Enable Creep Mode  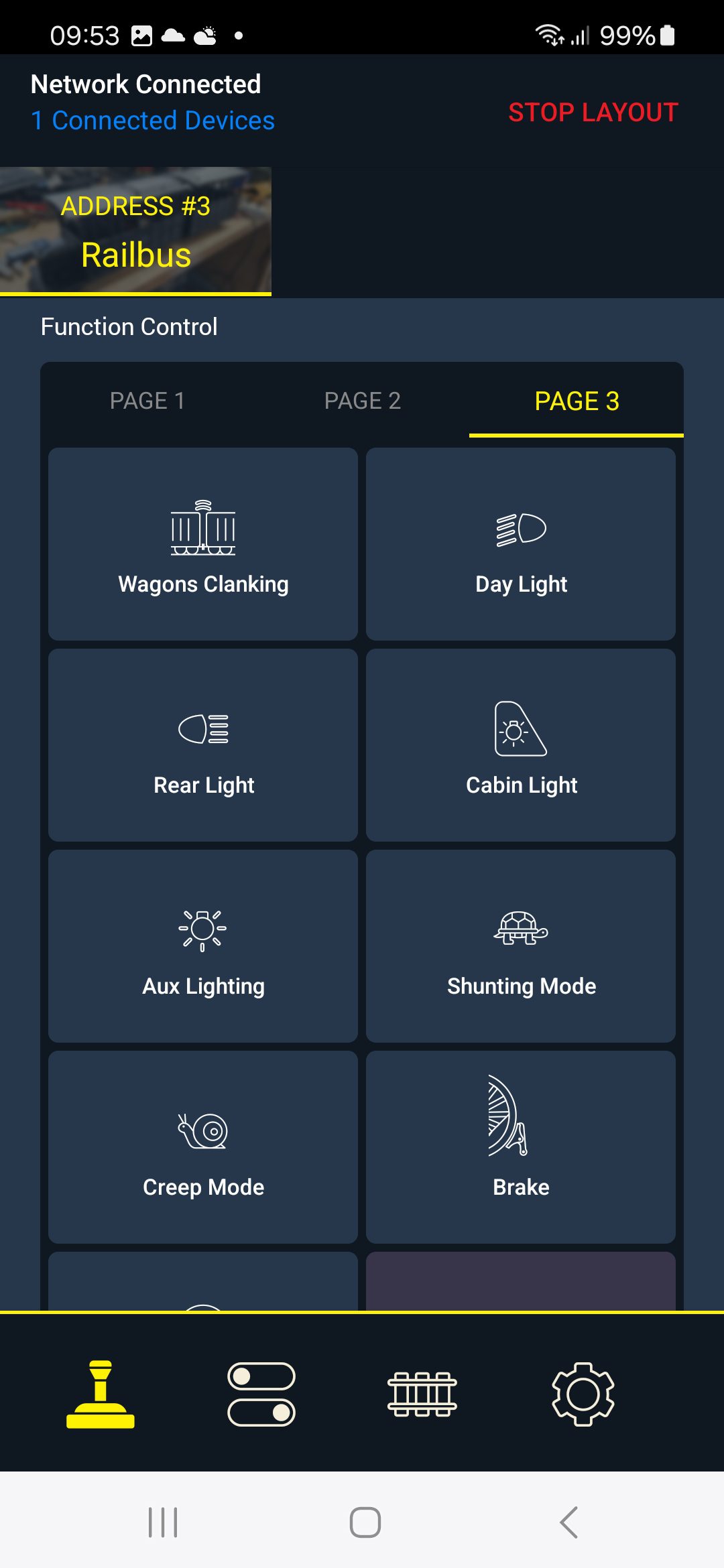click(203, 1147)
